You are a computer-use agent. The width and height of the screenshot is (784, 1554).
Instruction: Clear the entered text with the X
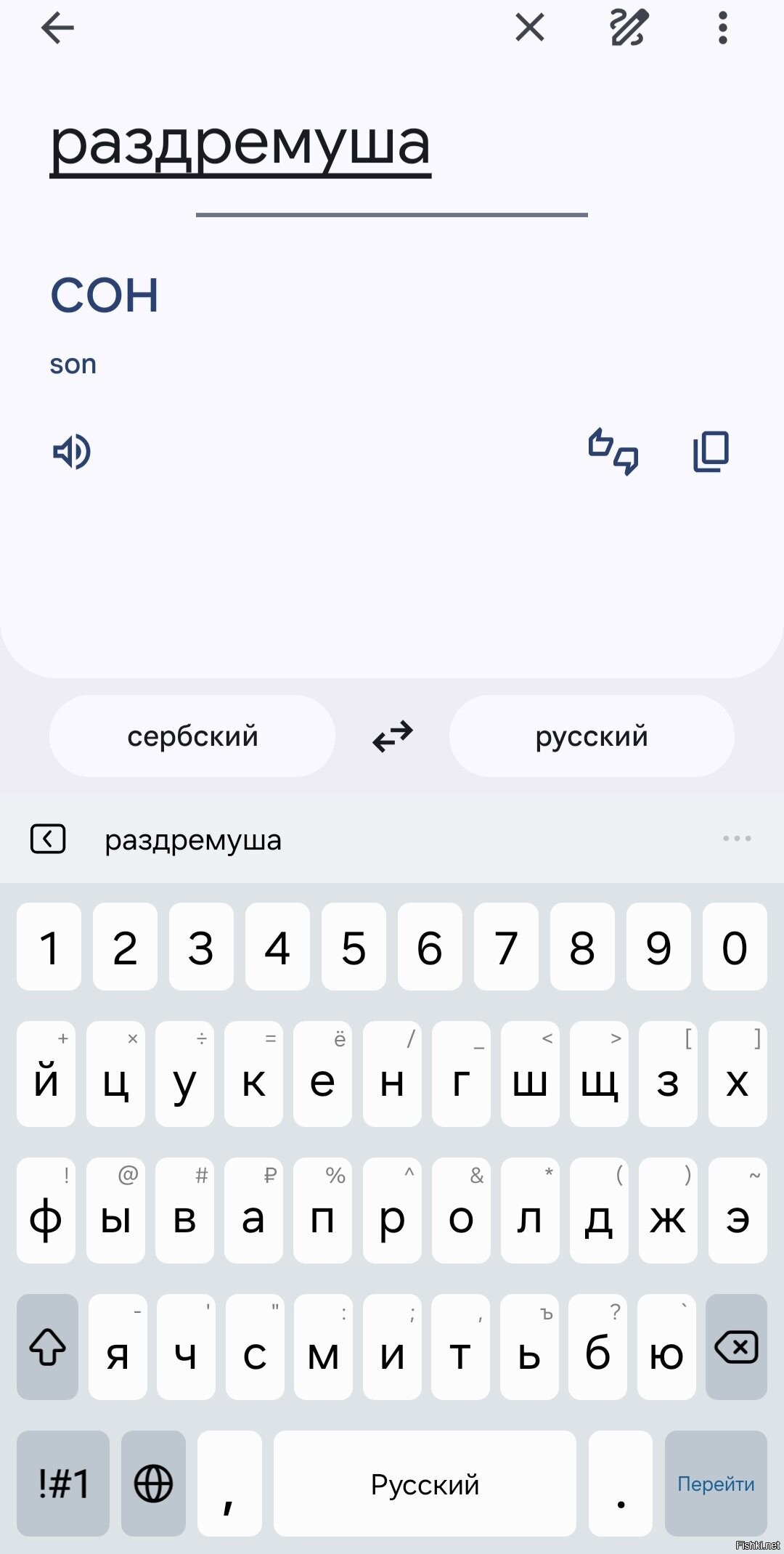point(529,29)
